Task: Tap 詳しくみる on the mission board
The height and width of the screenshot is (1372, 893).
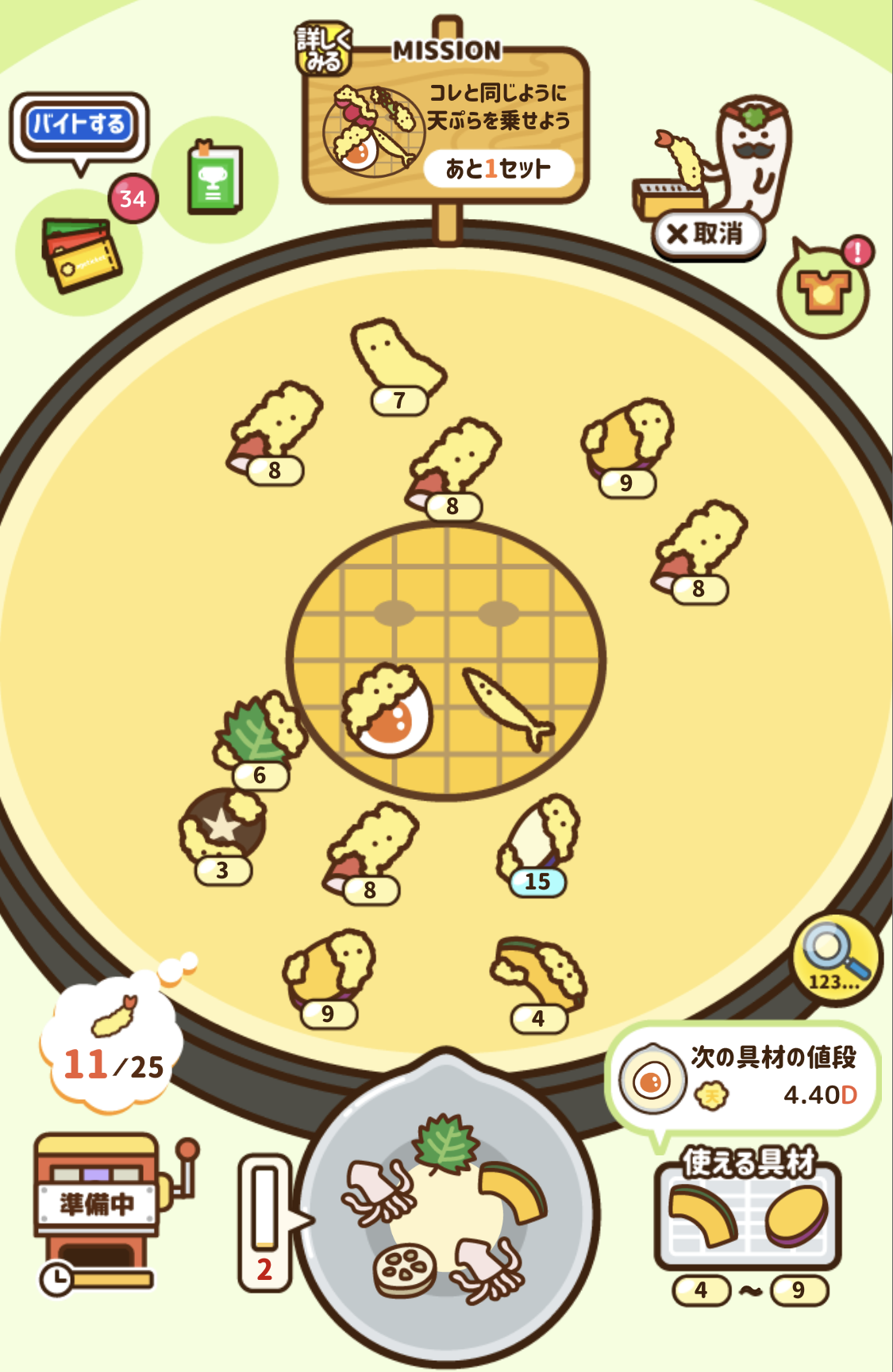Action: pos(324,49)
